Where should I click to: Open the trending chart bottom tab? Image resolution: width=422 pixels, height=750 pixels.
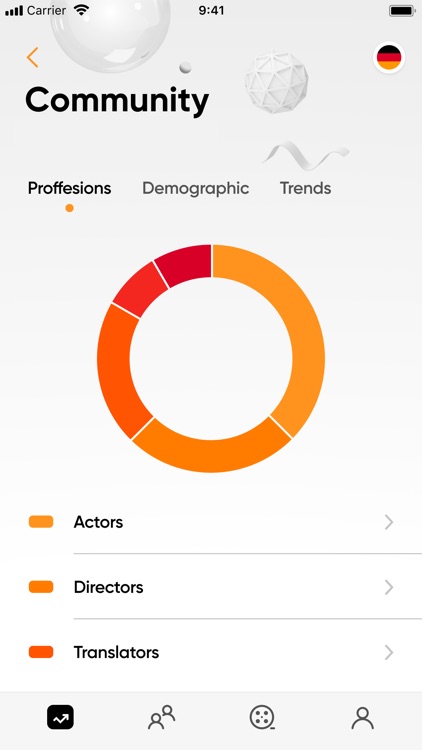(x=60, y=717)
